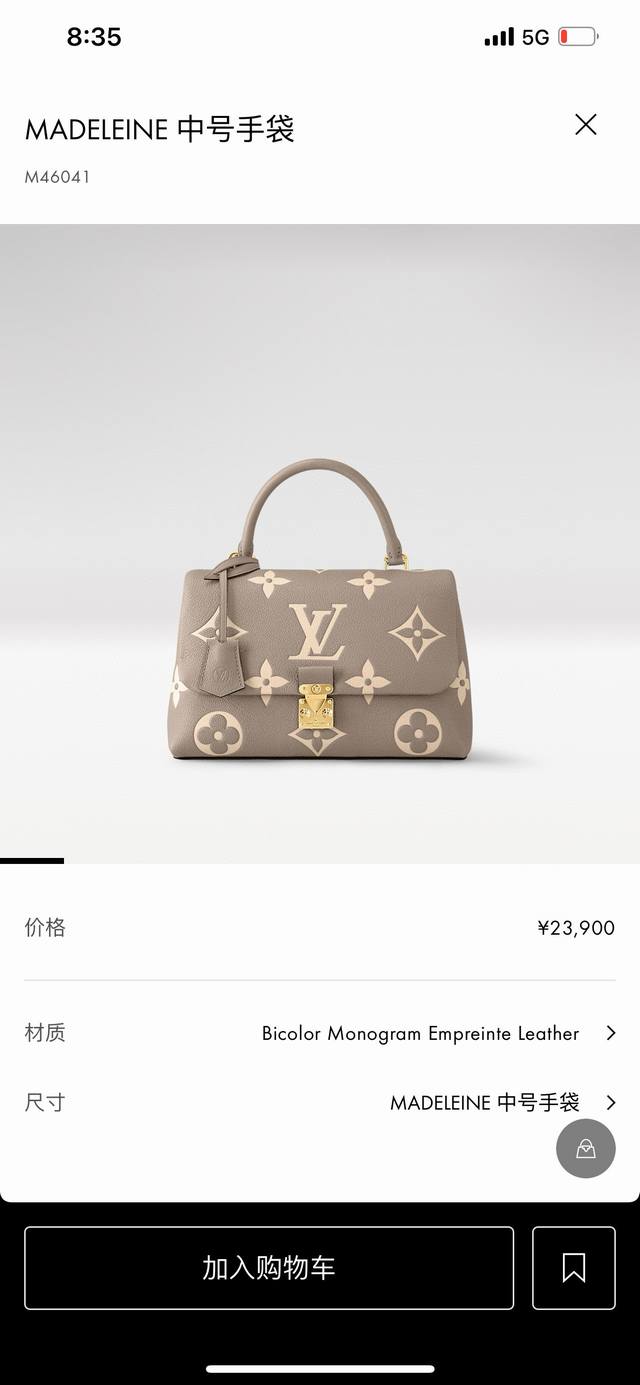The image size is (640, 1385).
Task: Tap the 加入购物车 add to cart button
Action: (x=269, y=1268)
